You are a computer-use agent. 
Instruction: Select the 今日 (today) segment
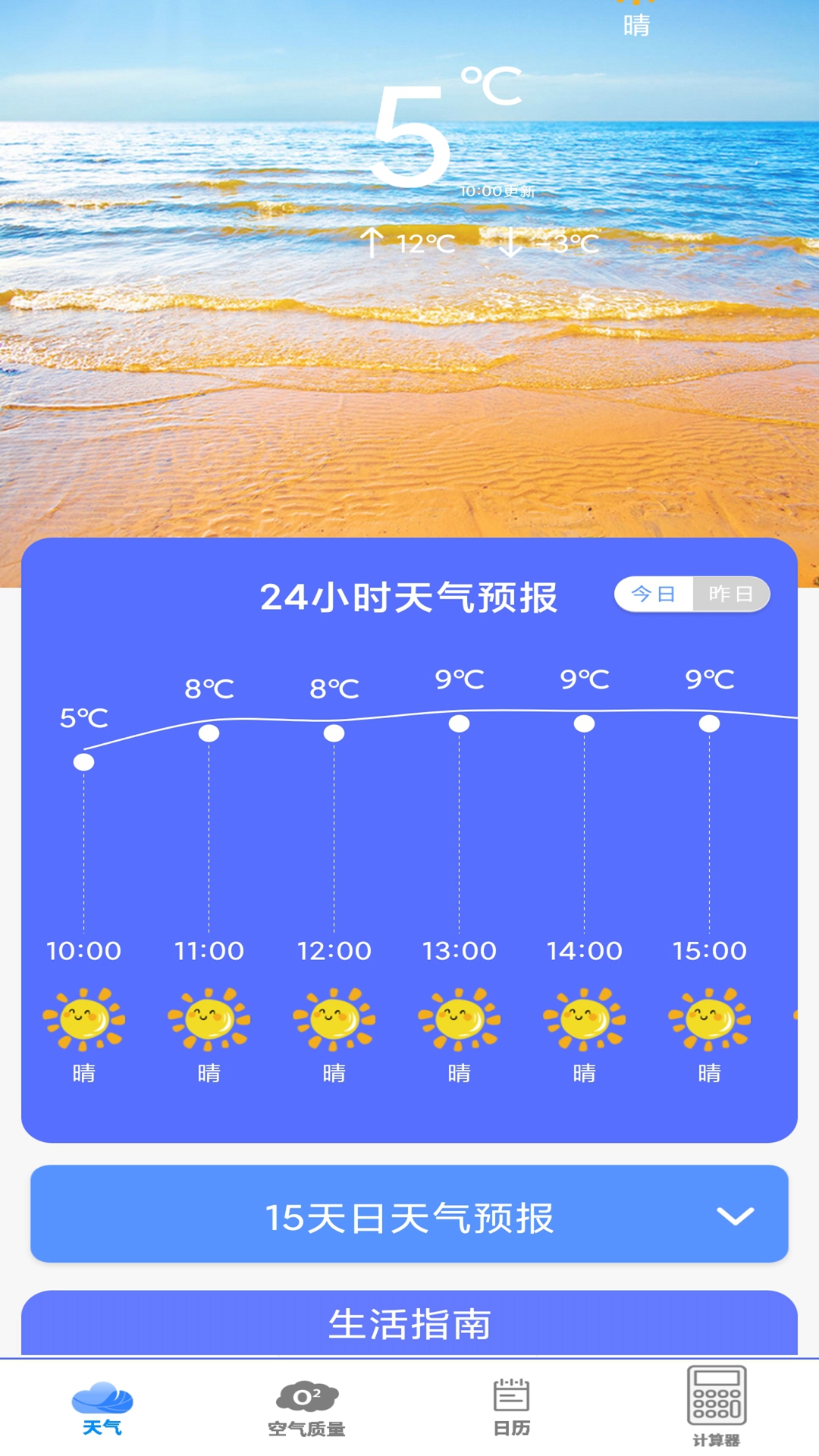pos(654,594)
